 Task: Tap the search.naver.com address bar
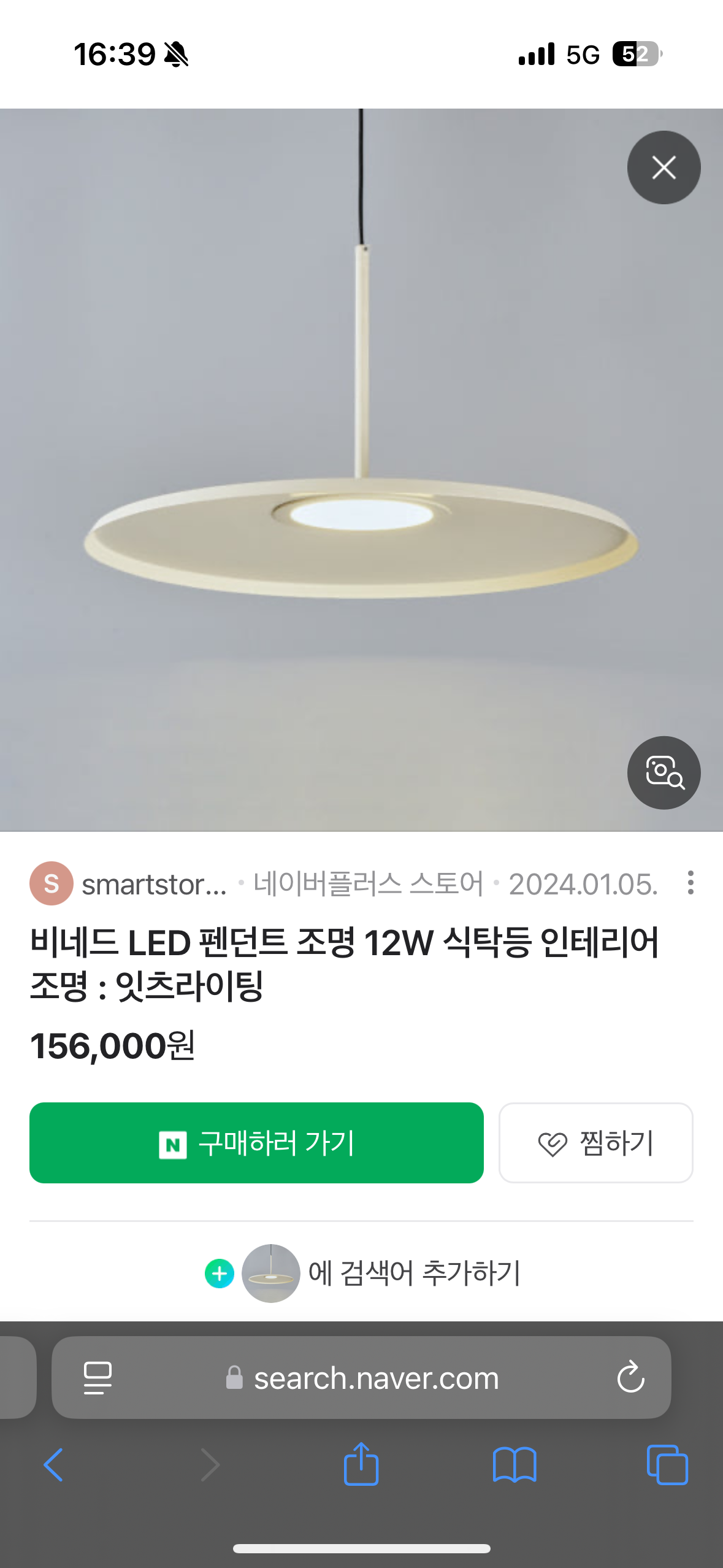(x=376, y=1378)
